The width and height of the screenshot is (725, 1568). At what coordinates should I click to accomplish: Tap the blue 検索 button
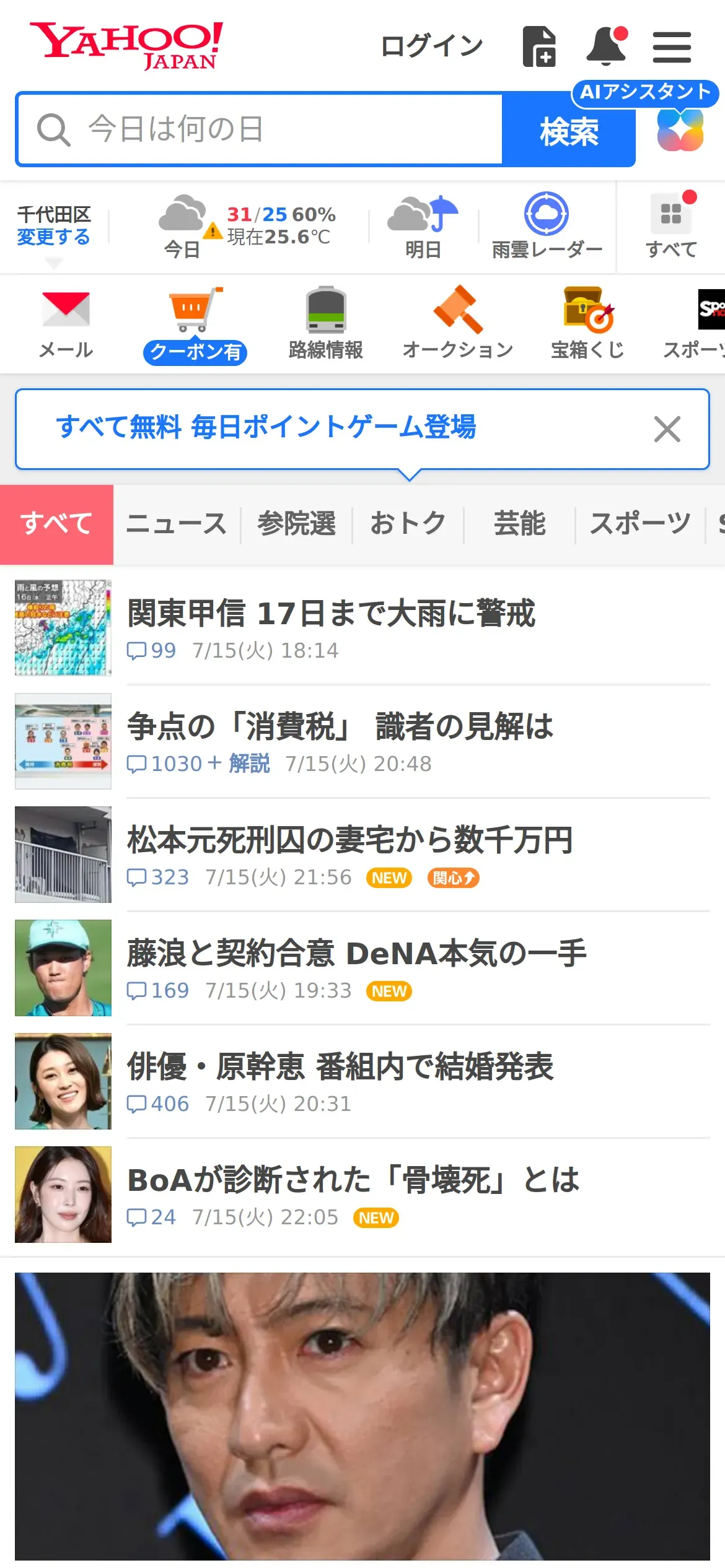coord(568,131)
